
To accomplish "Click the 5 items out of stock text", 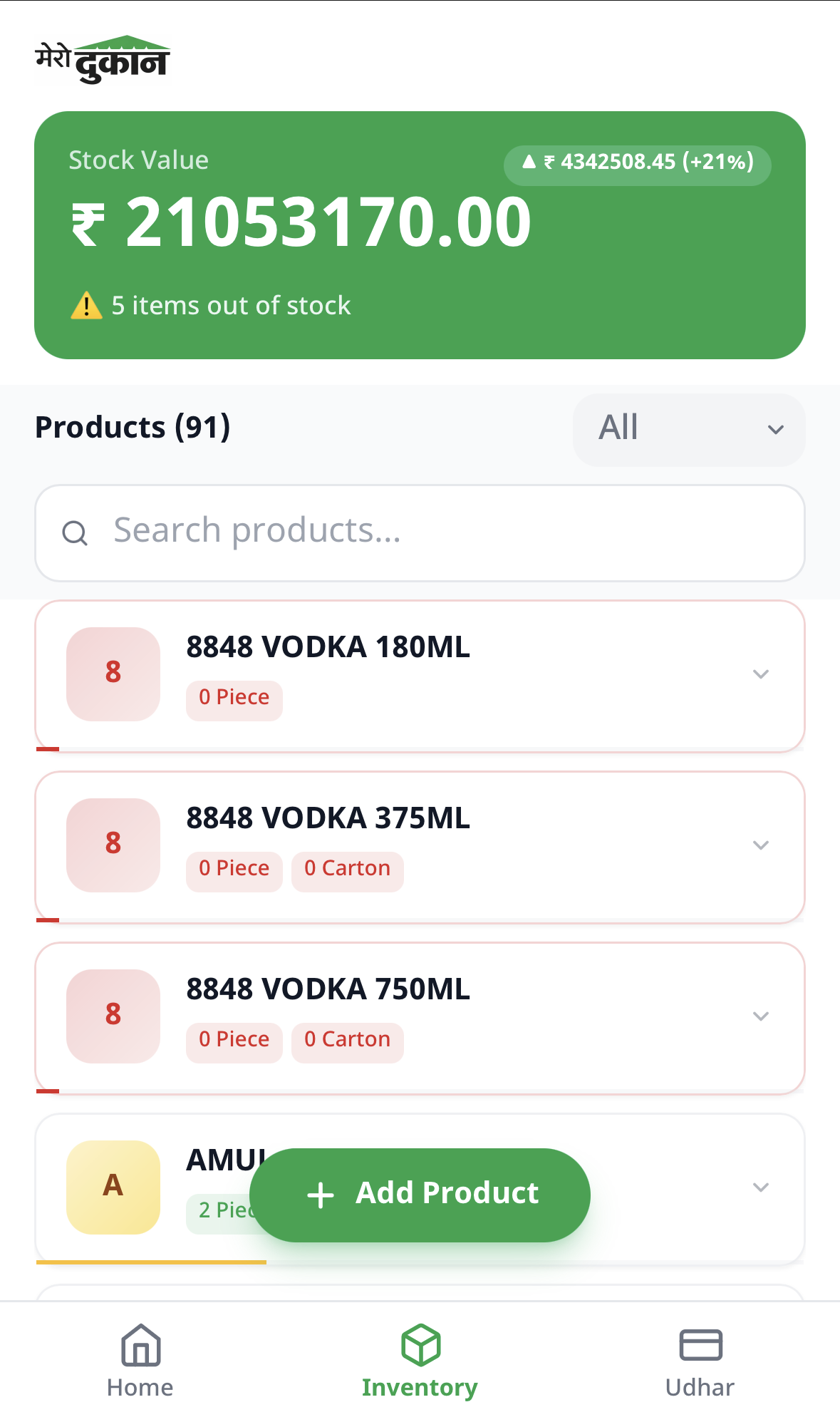I will (231, 305).
